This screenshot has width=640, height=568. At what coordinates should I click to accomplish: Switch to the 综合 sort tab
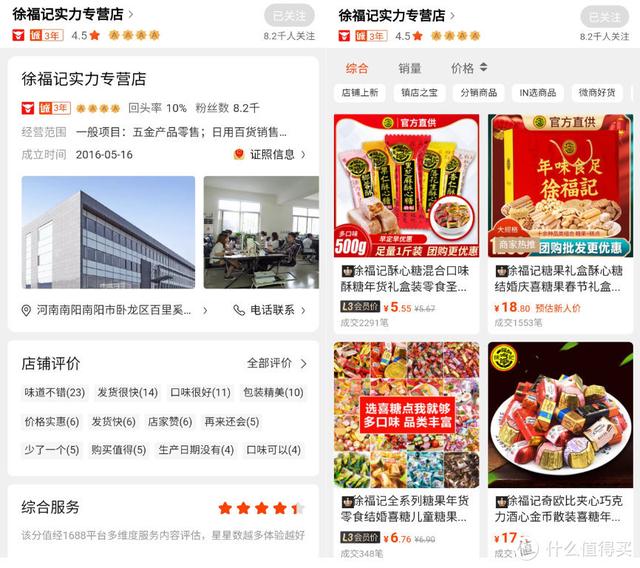pos(356,68)
